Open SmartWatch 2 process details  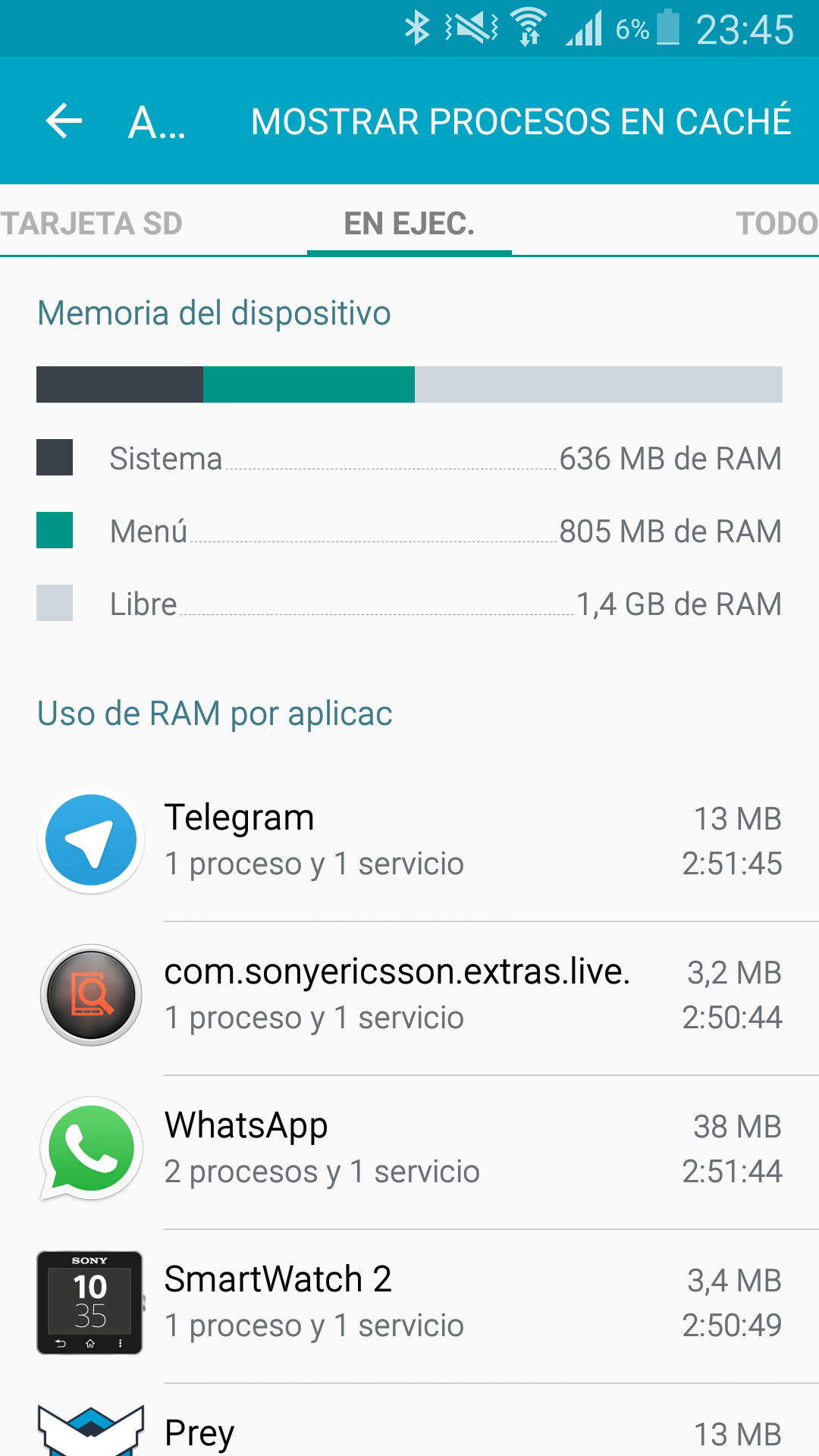[x=409, y=1303]
